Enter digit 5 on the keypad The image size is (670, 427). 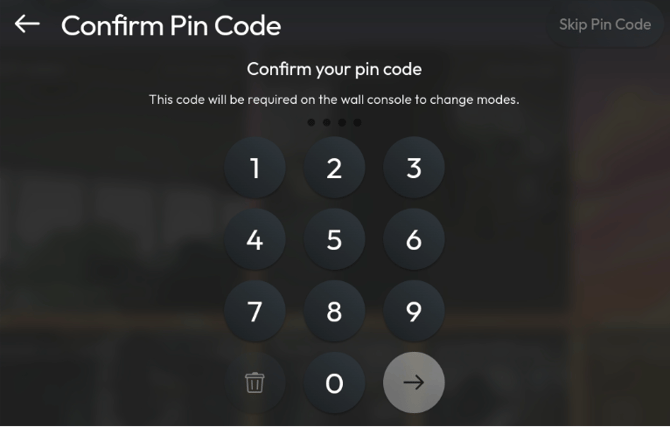(334, 240)
